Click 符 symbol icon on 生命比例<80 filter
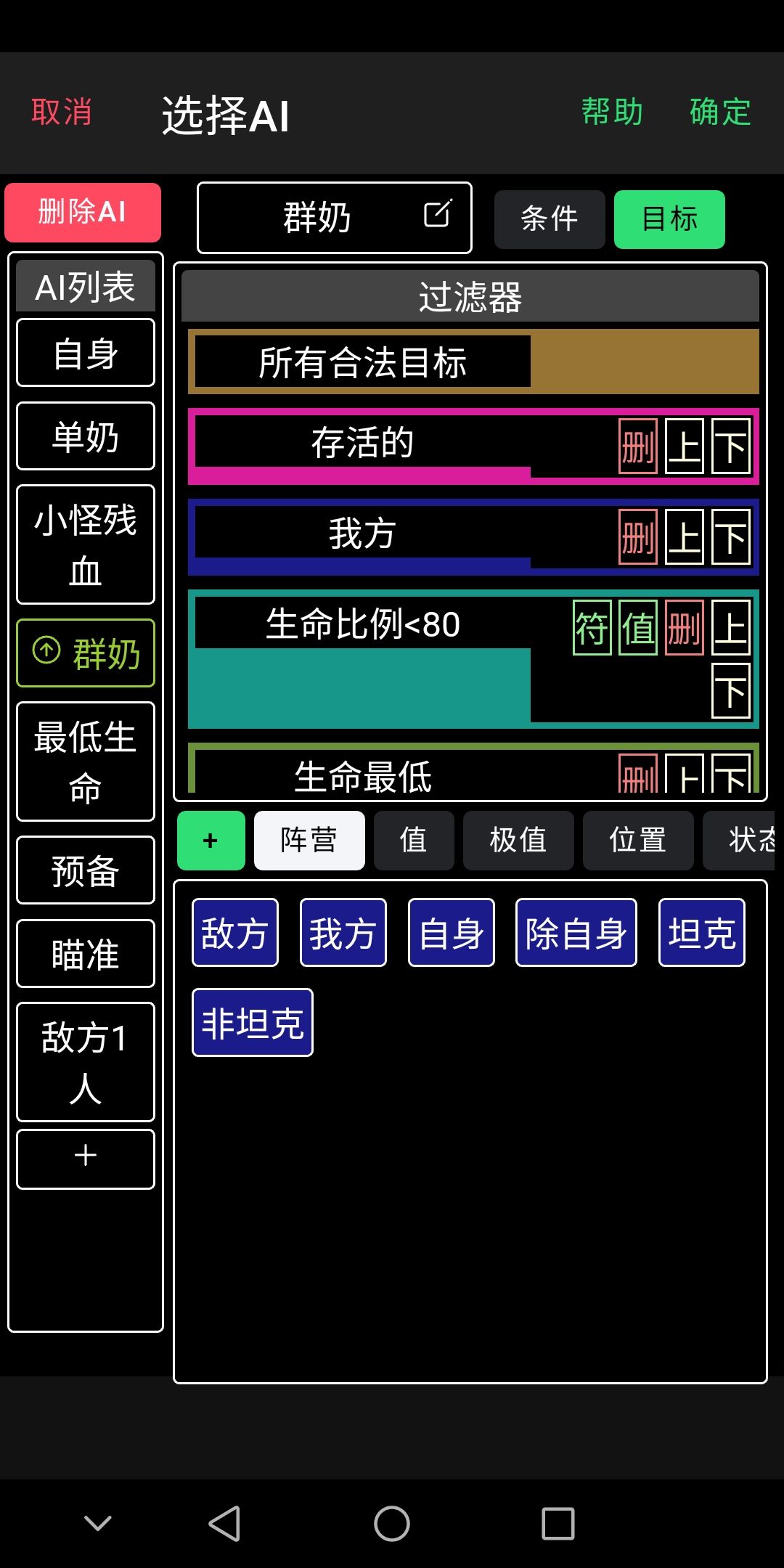Screen dimensions: 784x1568 point(591,629)
